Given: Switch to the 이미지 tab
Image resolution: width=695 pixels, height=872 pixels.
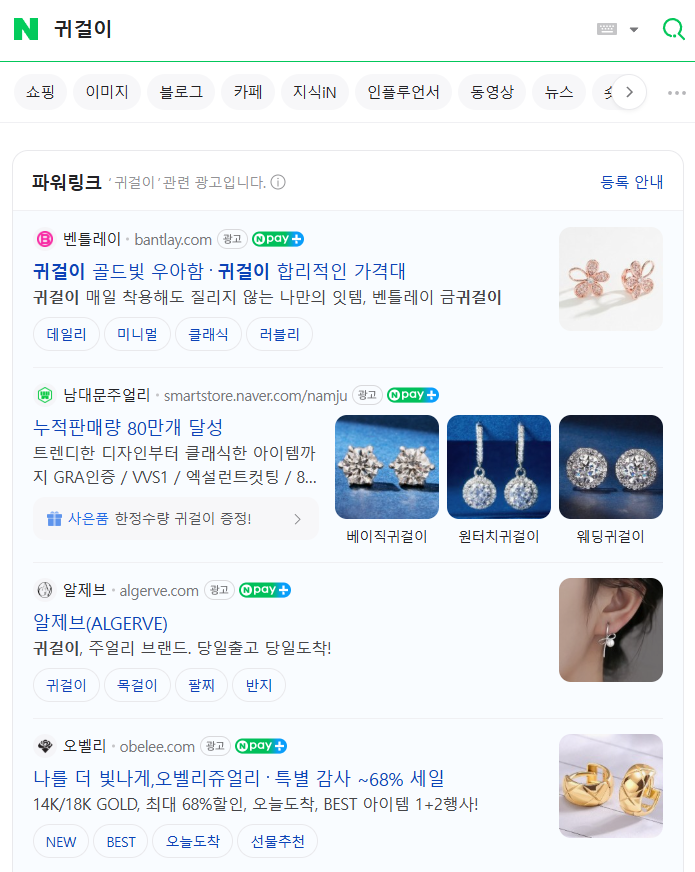Looking at the screenshot, I should pos(106,92).
